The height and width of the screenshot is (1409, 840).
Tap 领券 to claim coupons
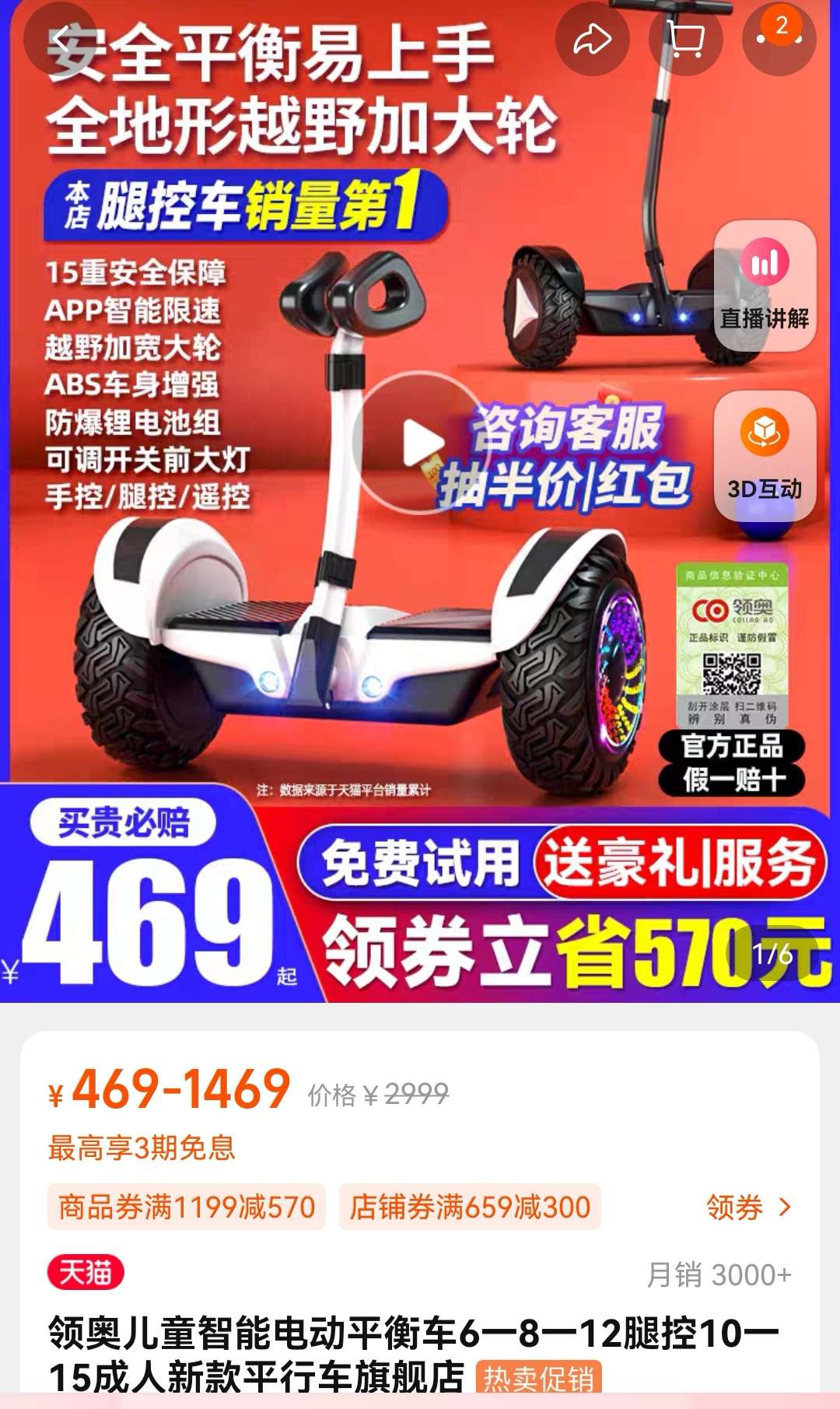[x=748, y=1207]
